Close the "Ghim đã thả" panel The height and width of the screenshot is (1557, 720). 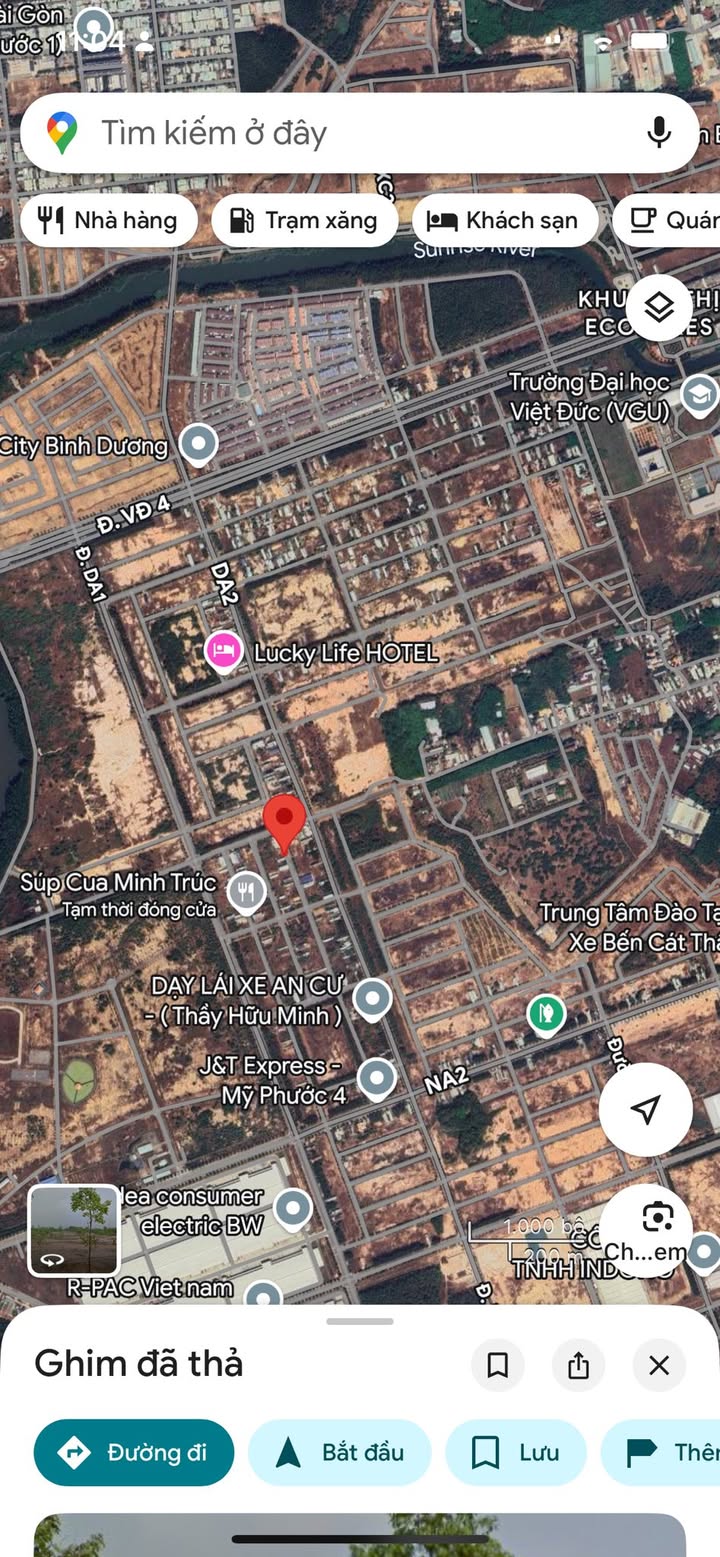click(x=659, y=1365)
